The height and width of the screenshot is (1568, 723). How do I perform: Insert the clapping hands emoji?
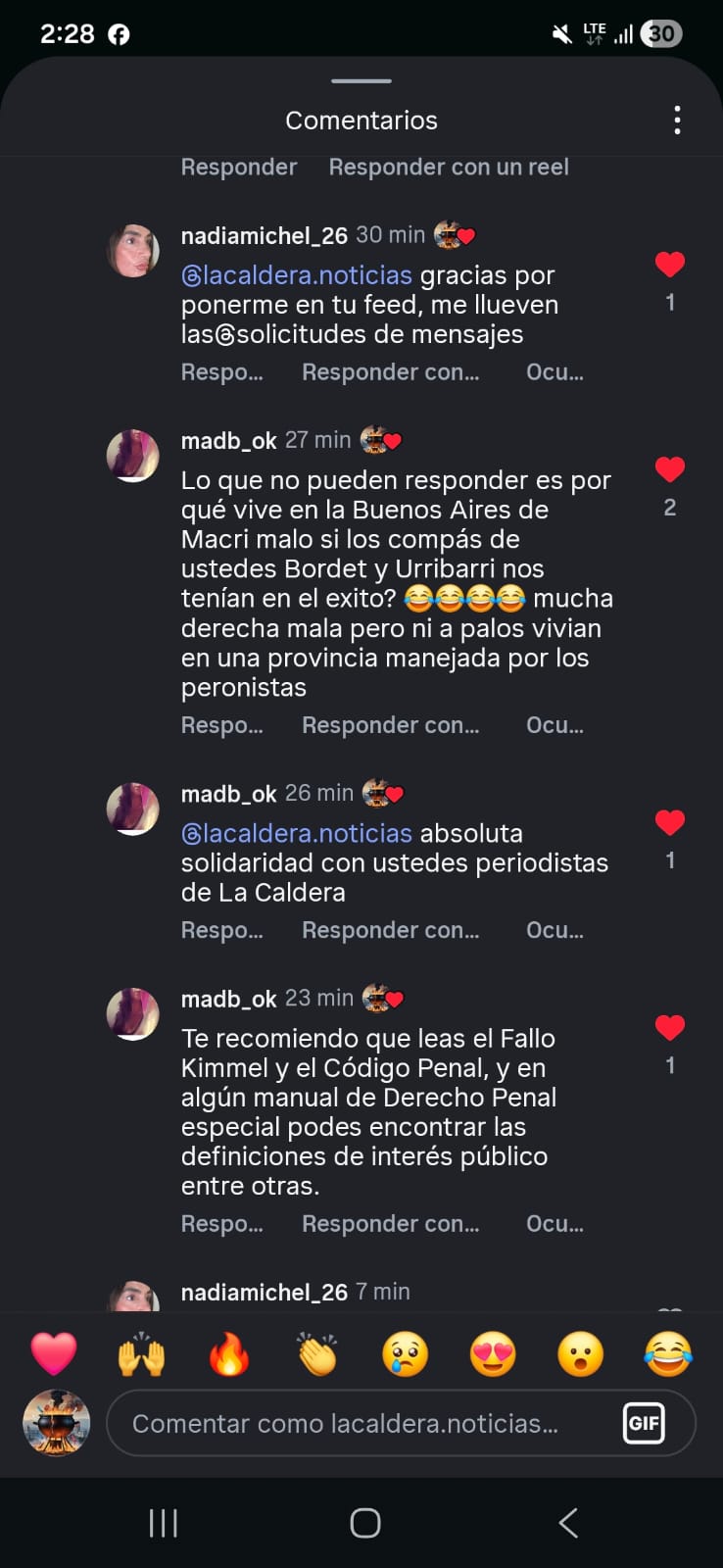(x=317, y=1354)
